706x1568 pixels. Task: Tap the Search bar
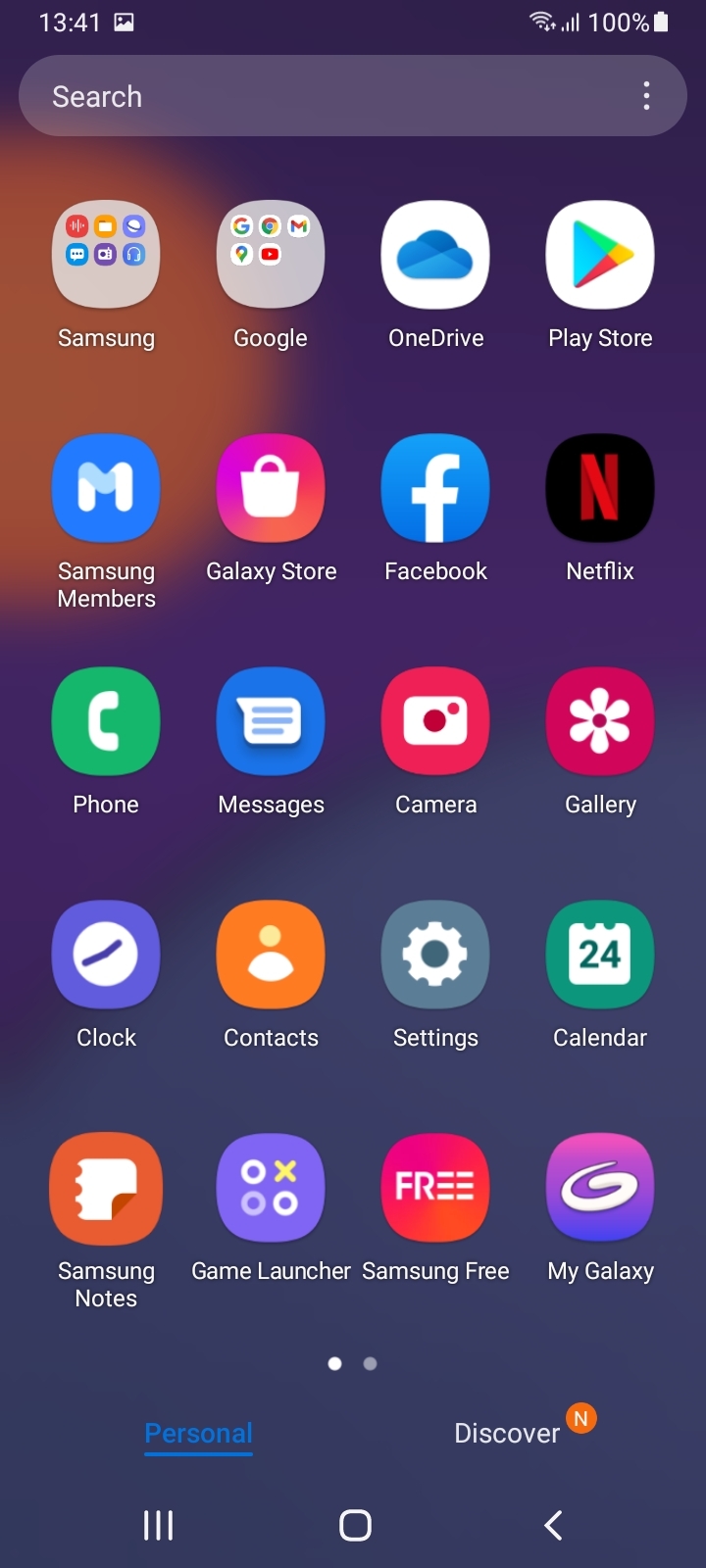tap(294, 95)
